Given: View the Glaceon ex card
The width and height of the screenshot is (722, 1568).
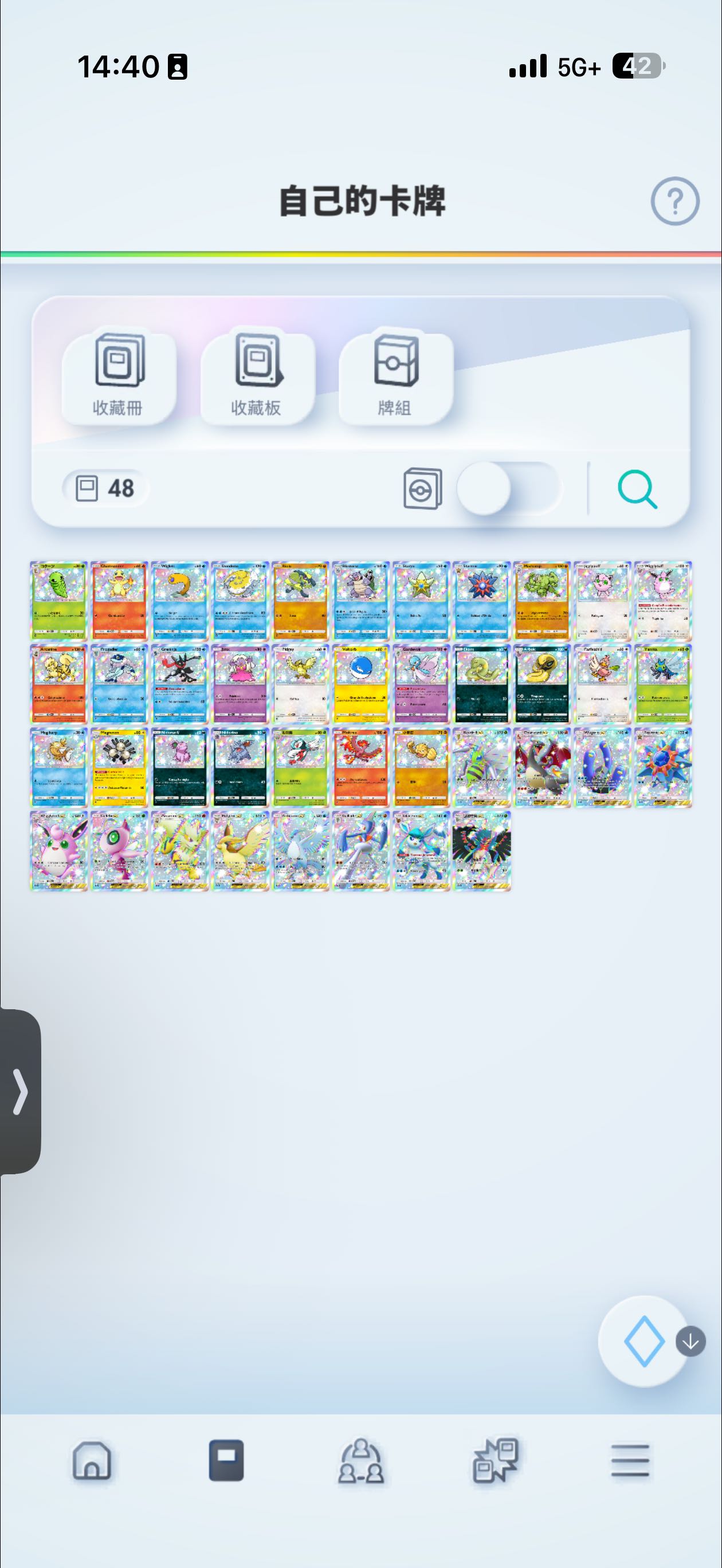Looking at the screenshot, I should (x=421, y=850).
